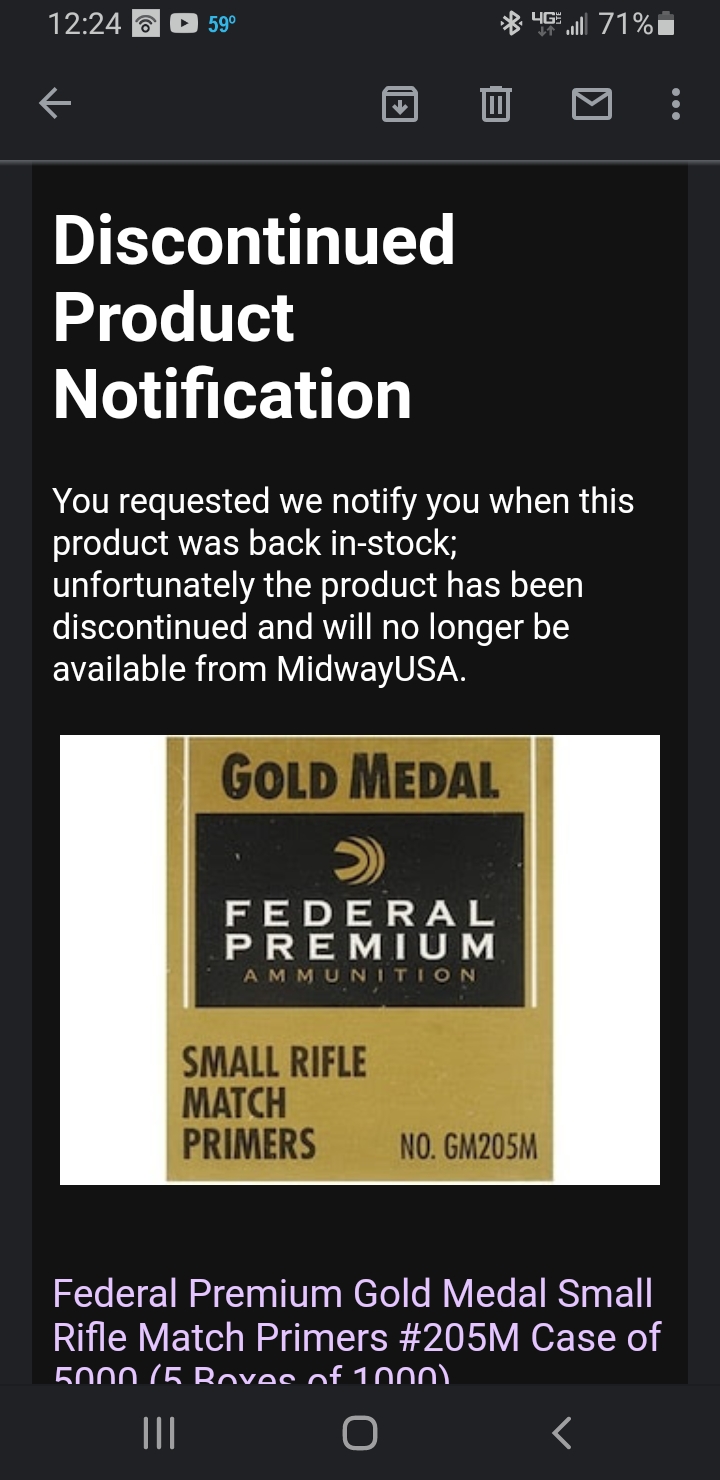This screenshot has height=1480, width=720.
Task: Open the overflow menu
Action: tap(676, 104)
